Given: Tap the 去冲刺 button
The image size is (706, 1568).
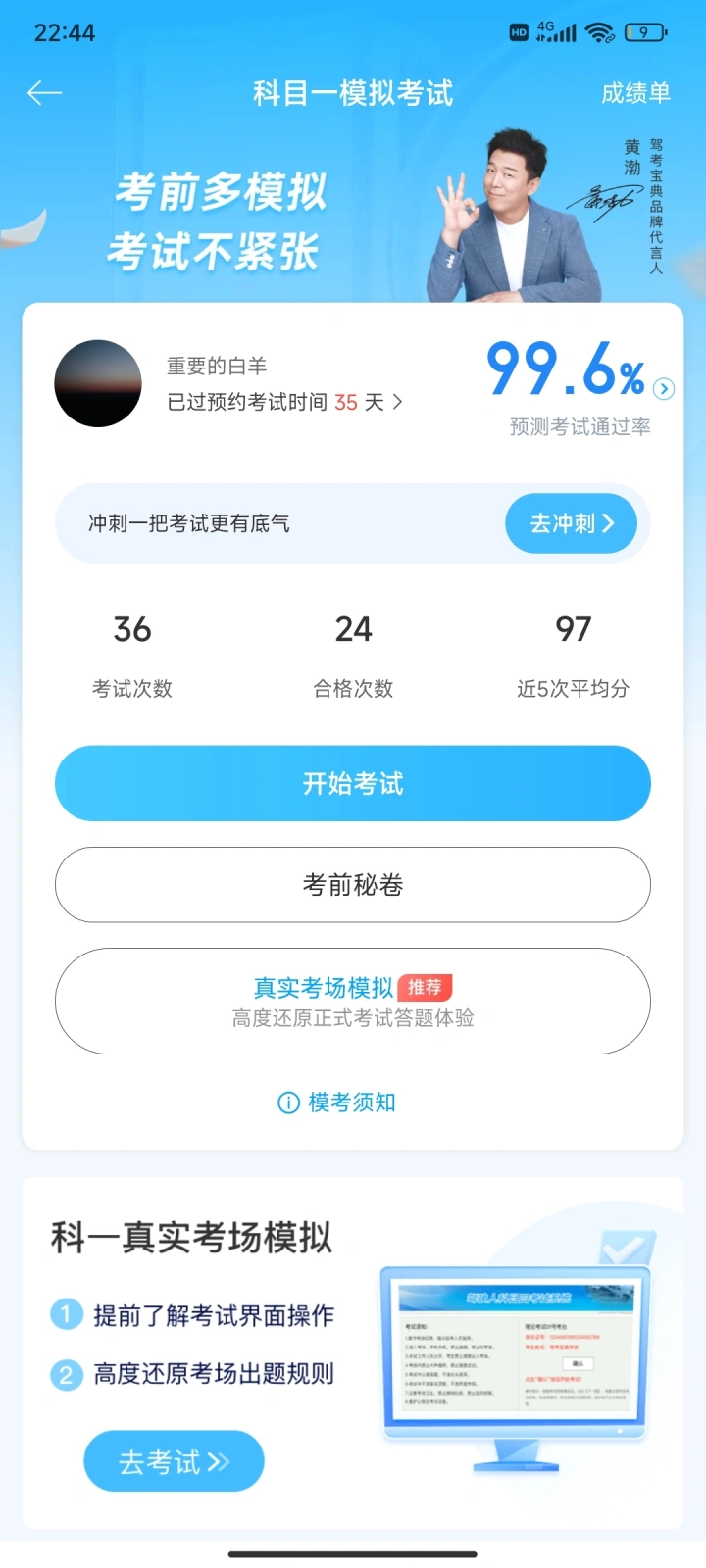Looking at the screenshot, I should tap(571, 523).
